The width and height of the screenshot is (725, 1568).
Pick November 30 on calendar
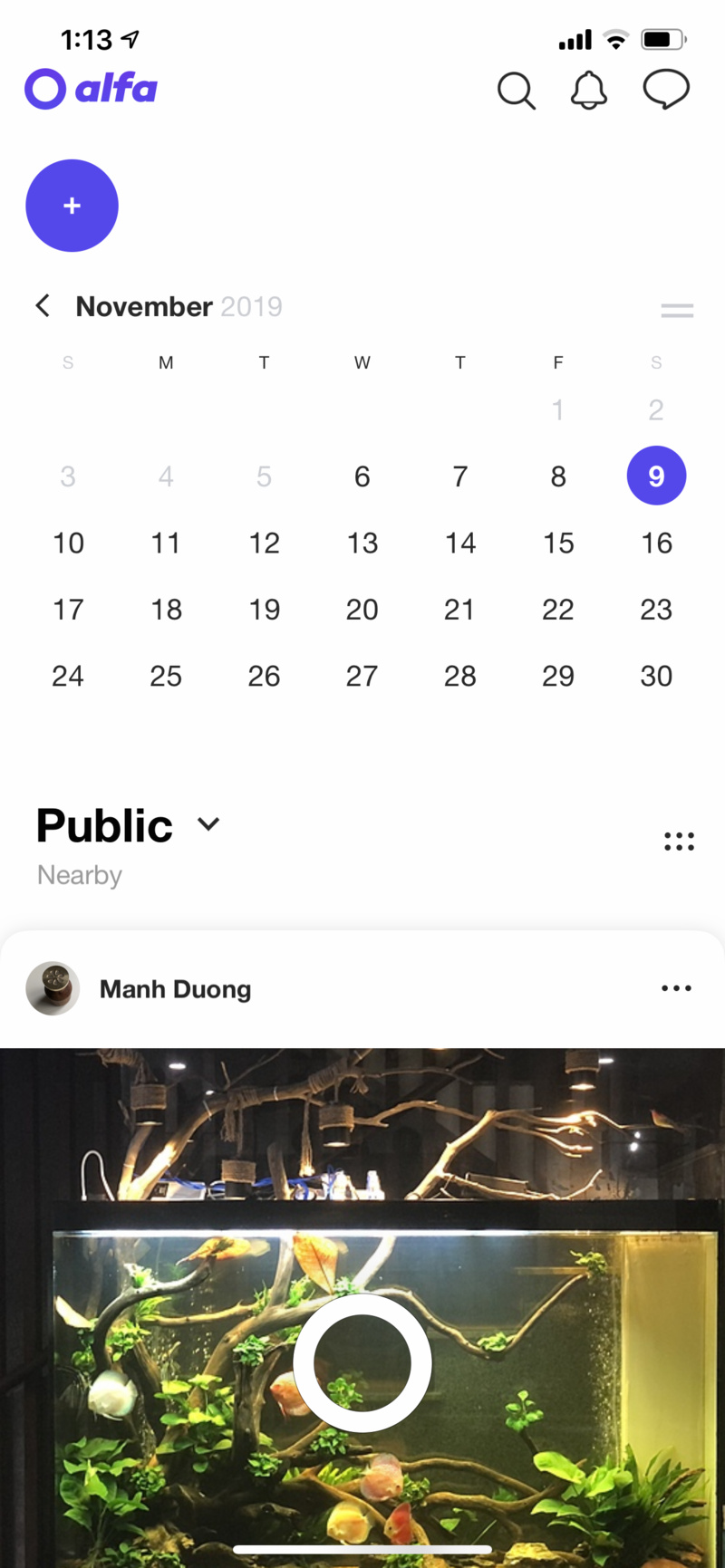coord(656,676)
